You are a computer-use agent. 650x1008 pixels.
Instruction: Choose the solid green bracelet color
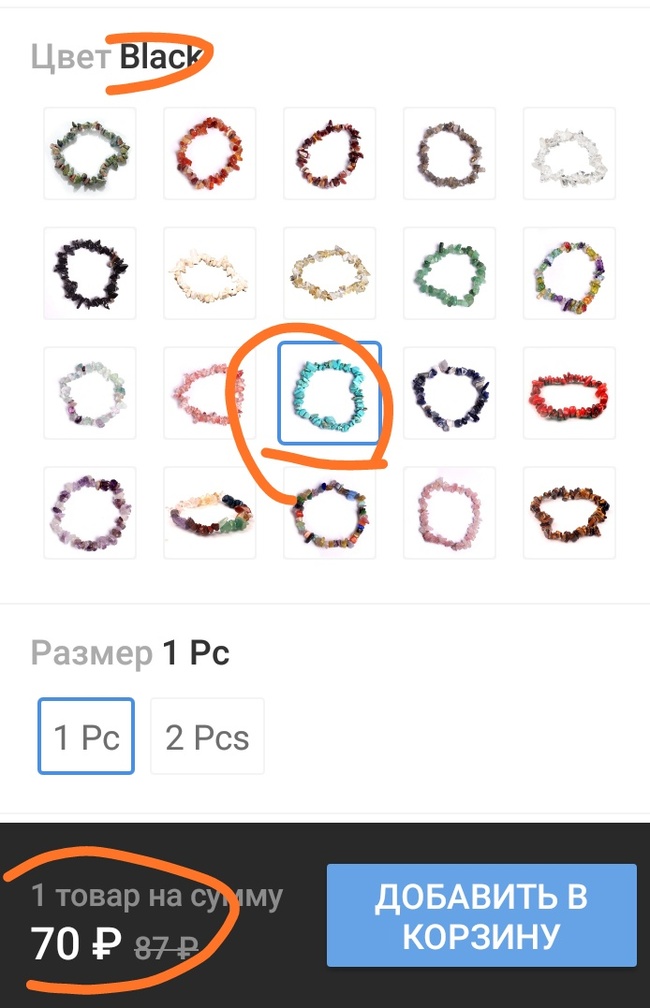pyautogui.click(x=449, y=273)
